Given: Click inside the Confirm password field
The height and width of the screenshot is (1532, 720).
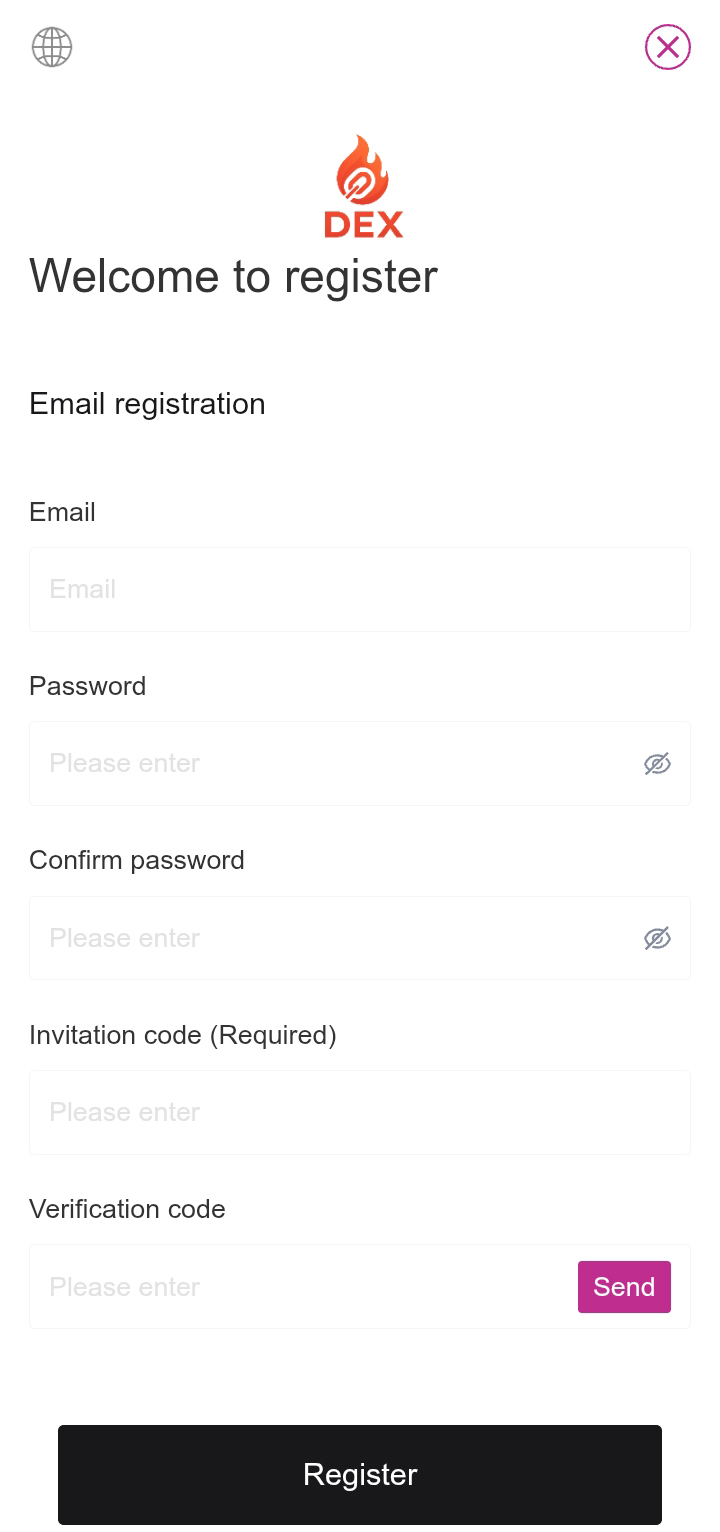Looking at the screenshot, I should [x=300, y=938].
